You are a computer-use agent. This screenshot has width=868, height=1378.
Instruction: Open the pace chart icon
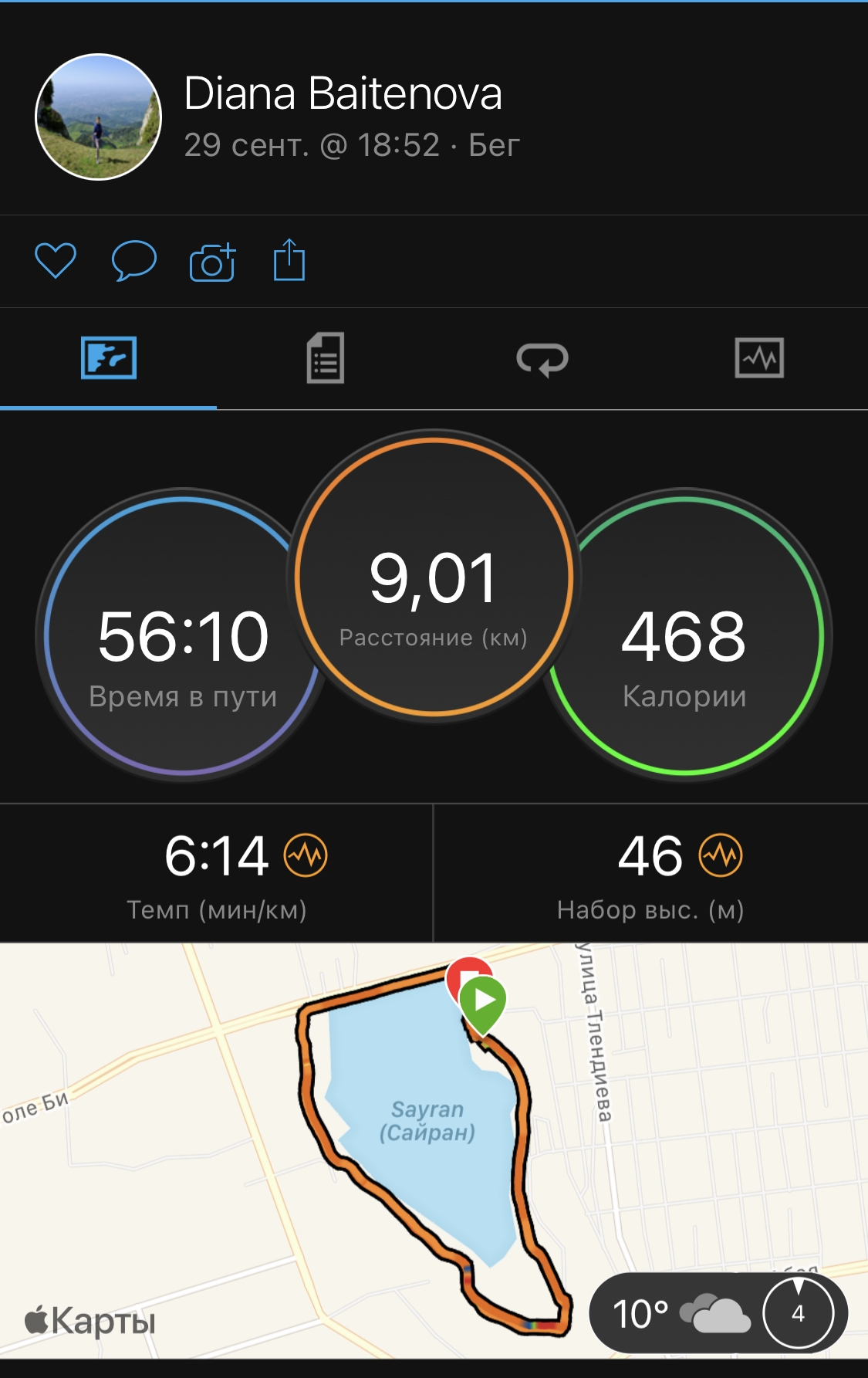pyautogui.click(x=306, y=855)
